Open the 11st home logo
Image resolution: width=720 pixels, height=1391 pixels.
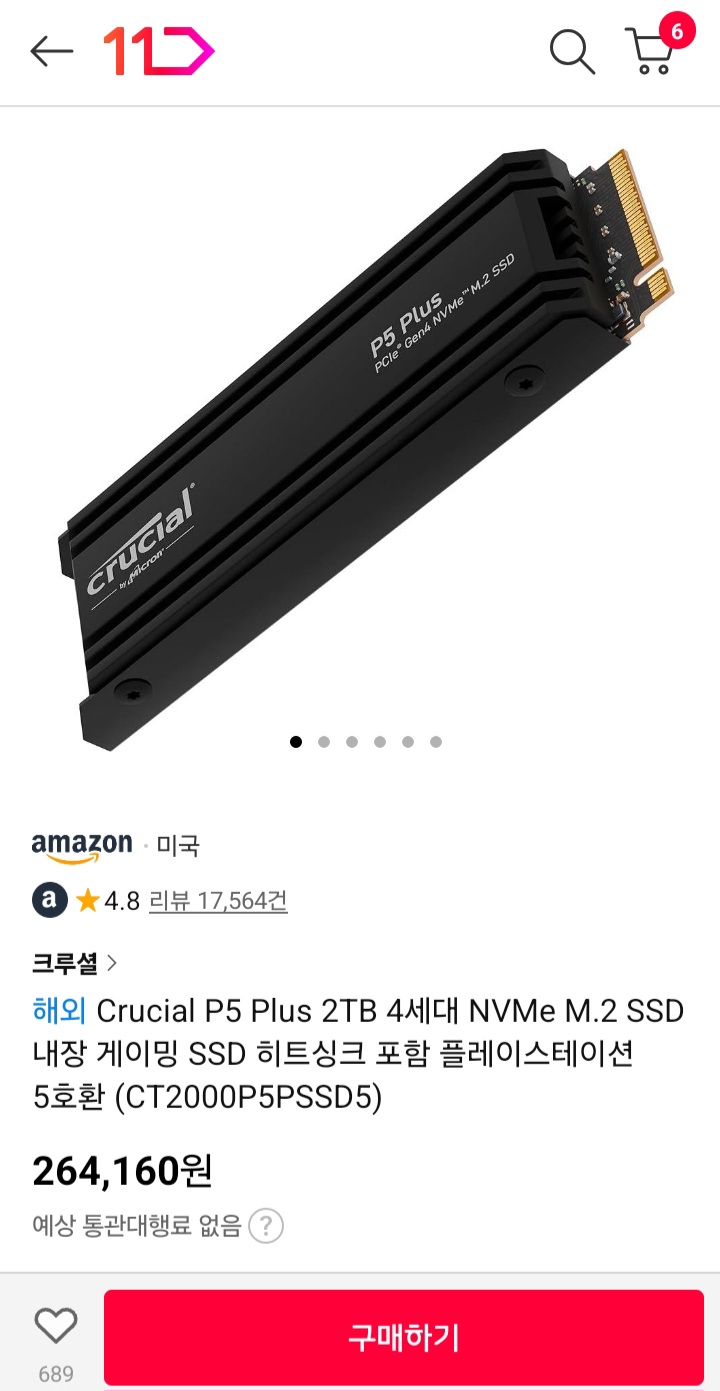158,51
